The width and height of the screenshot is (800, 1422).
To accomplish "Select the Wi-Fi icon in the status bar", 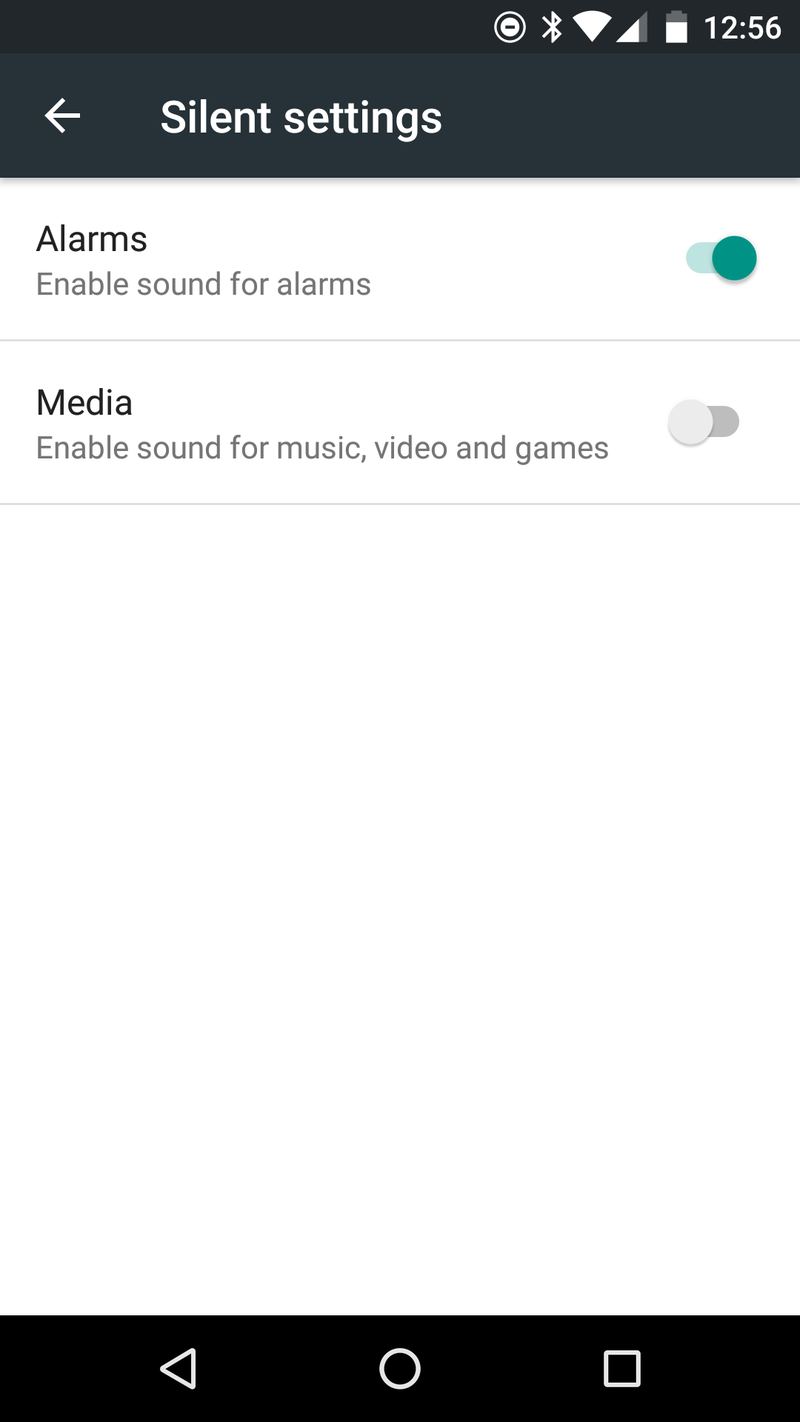I will point(591,27).
